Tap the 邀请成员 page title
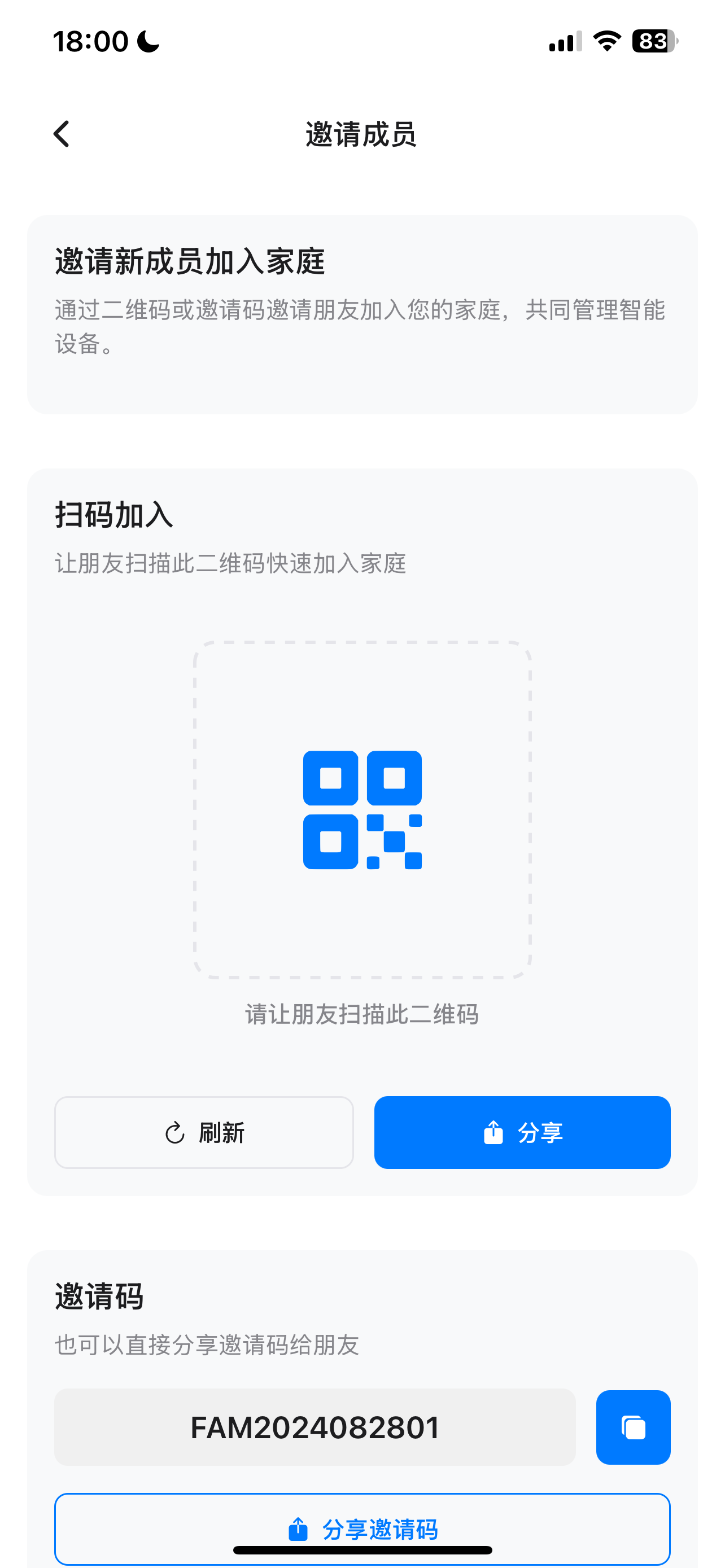Viewport: 725px width, 1568px height. pos(362,135)
